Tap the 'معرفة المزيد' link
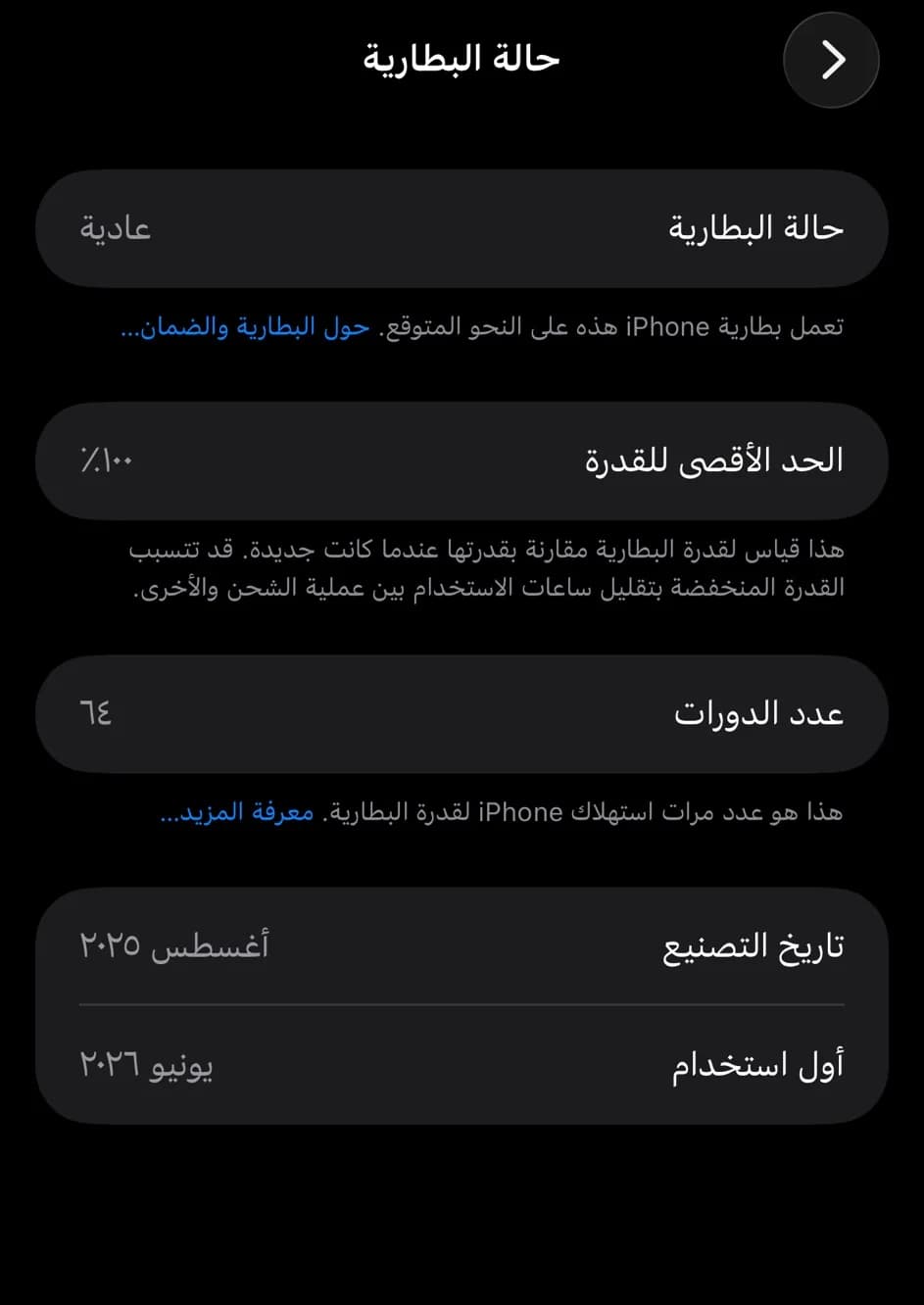This screenshot has width=924, height=1305. coord(237,813)
